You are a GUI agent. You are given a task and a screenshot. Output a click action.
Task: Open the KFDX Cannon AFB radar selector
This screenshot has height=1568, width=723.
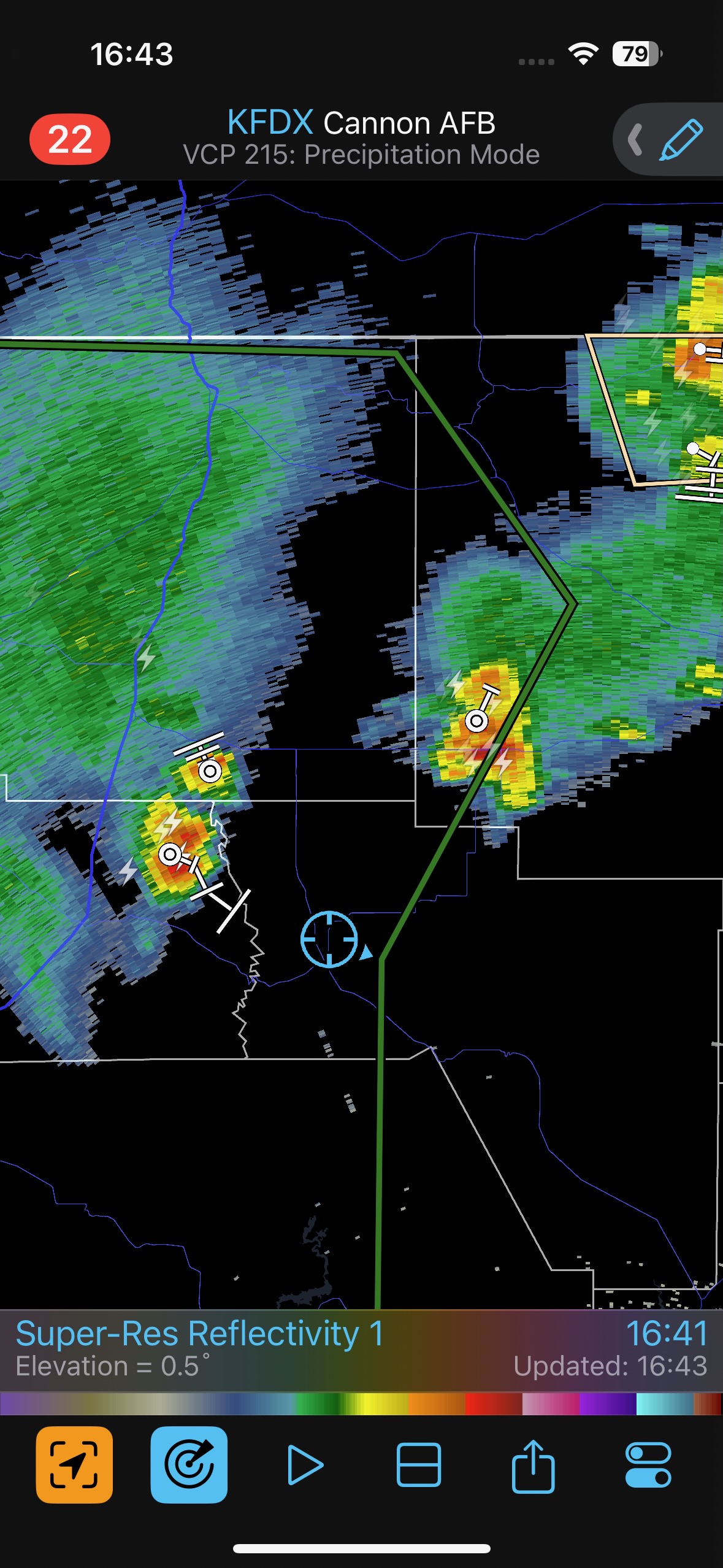pos(361,123)
